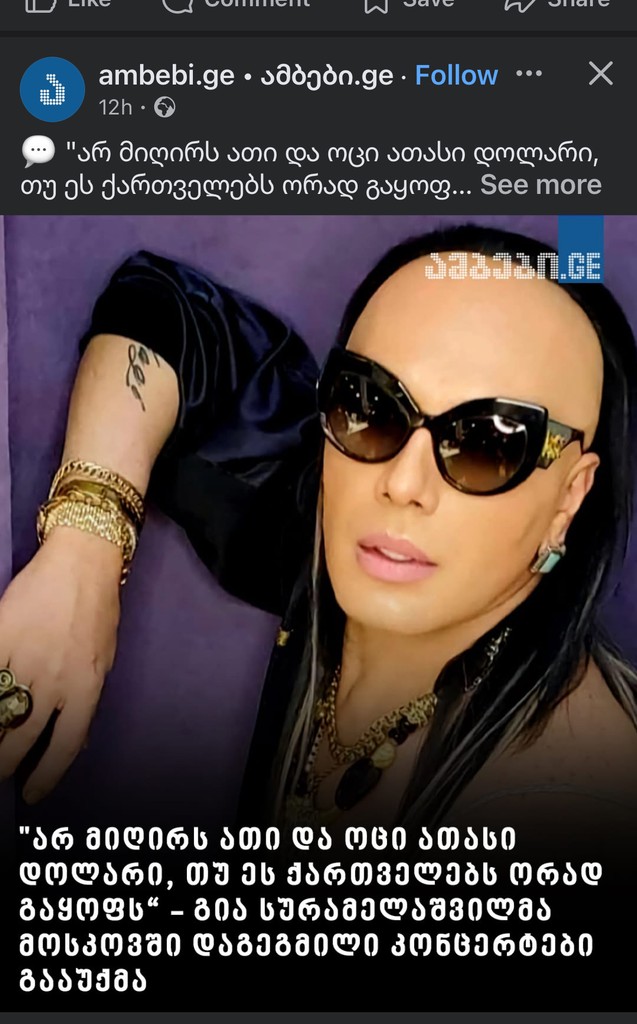Open ambebi.ge profile picture
Viewport: 637px width, 1024px height.
click(52, 89)
